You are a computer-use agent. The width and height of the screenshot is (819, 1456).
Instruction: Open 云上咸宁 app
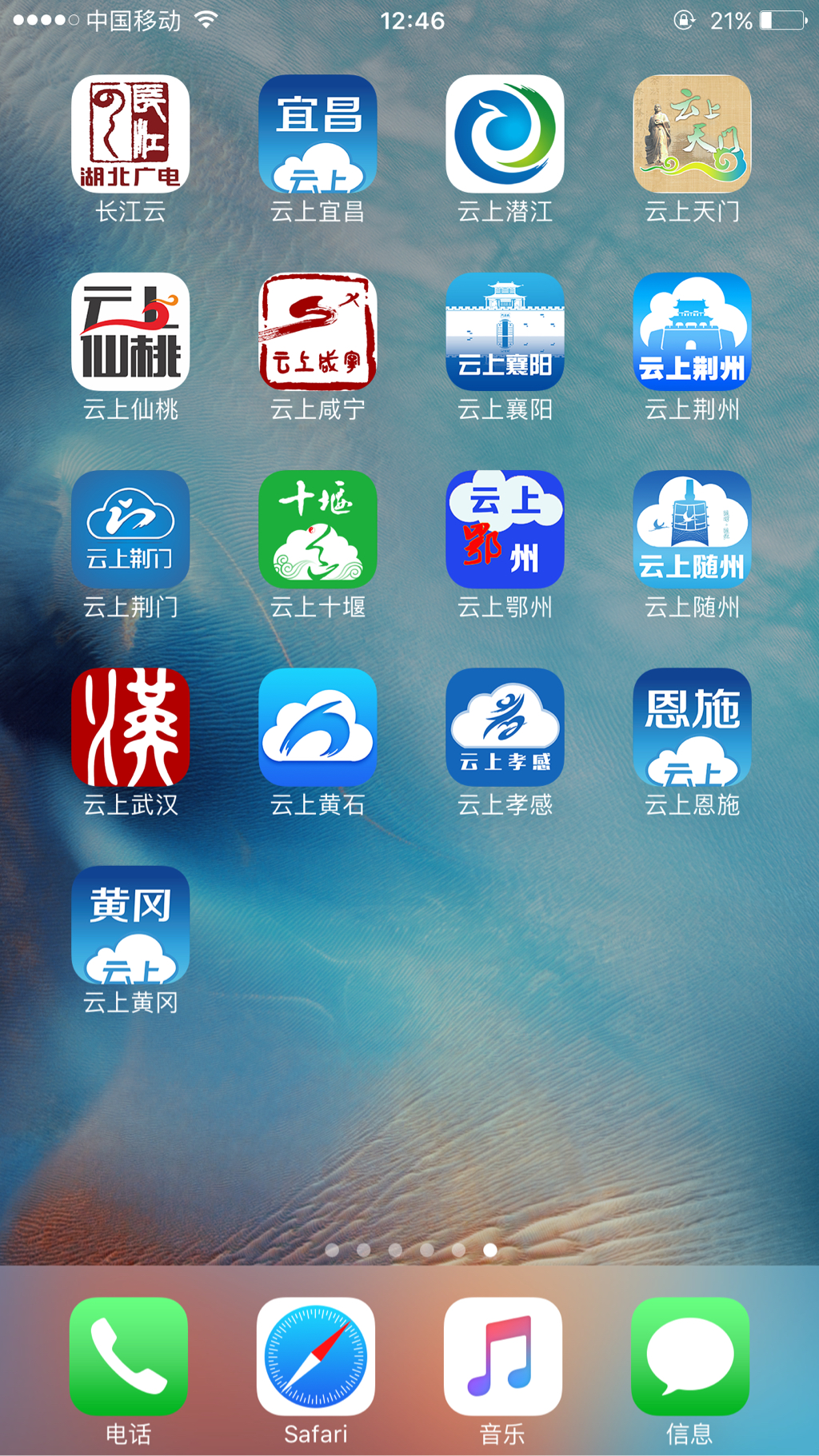point(318,331)
